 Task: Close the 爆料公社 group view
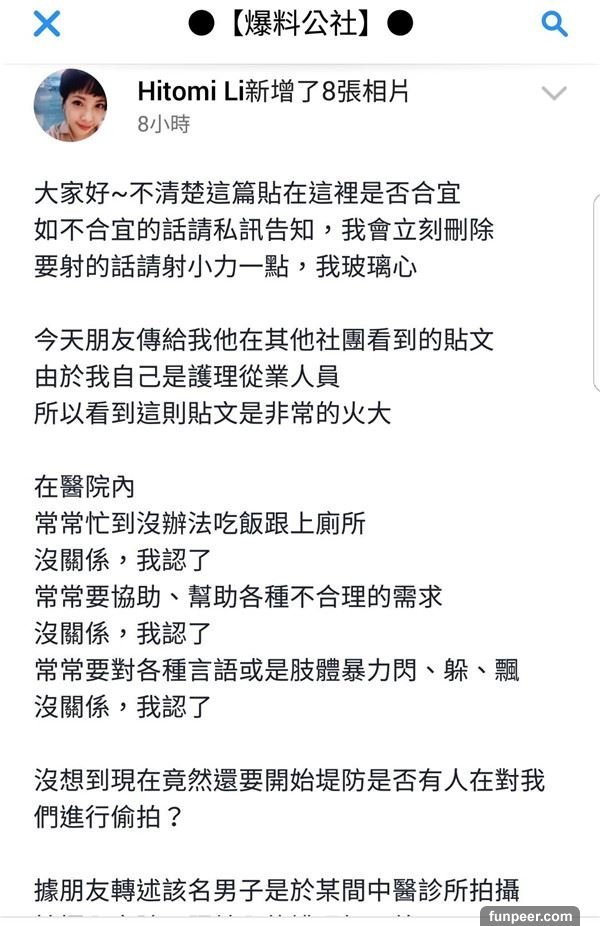(46, 24)
